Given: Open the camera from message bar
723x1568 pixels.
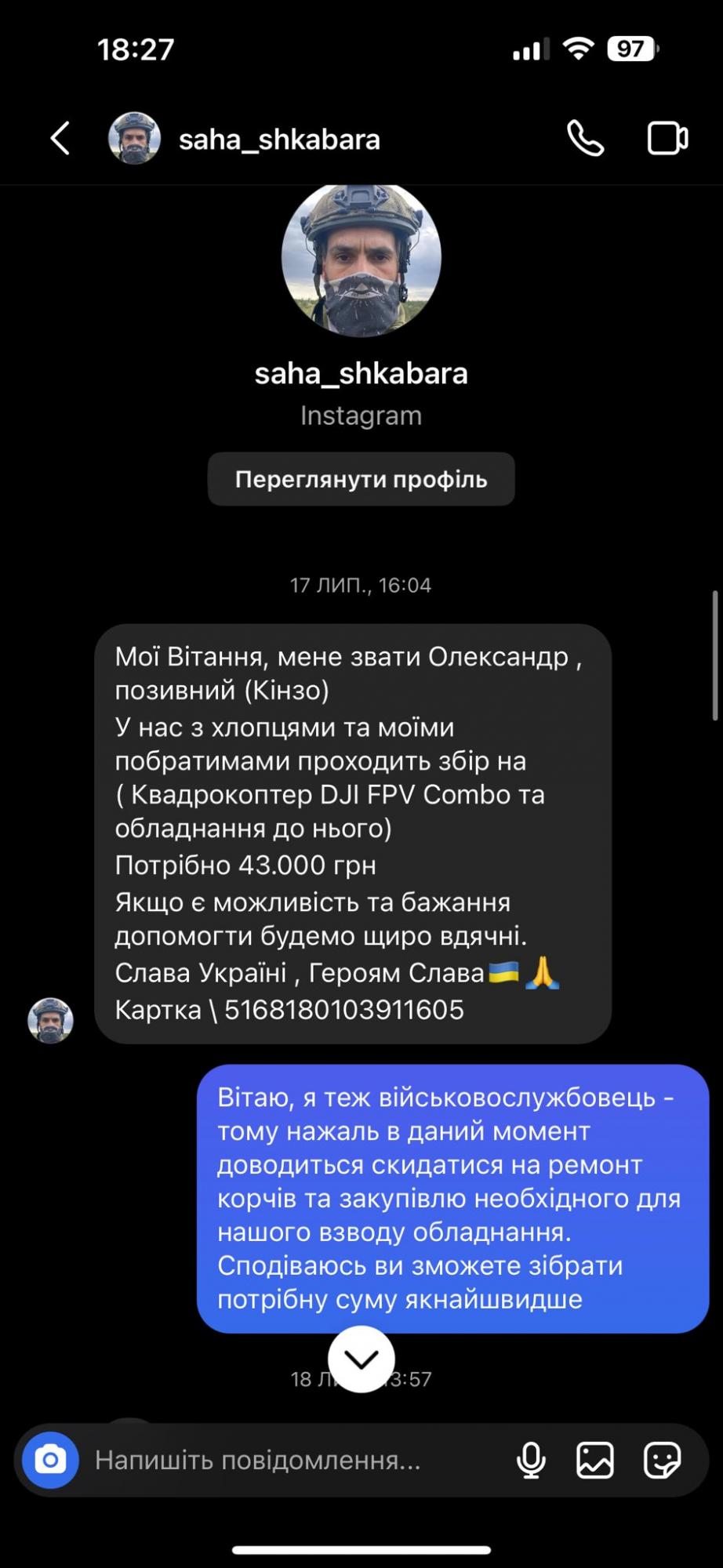Looking at the screenshot, I should tap(50, 1460).
